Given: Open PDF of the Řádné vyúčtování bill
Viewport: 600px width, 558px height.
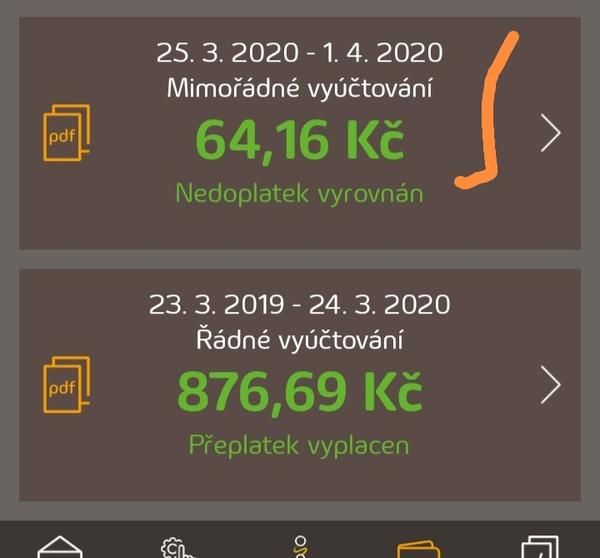Looking at the screenshot, I should click(66, 384).
